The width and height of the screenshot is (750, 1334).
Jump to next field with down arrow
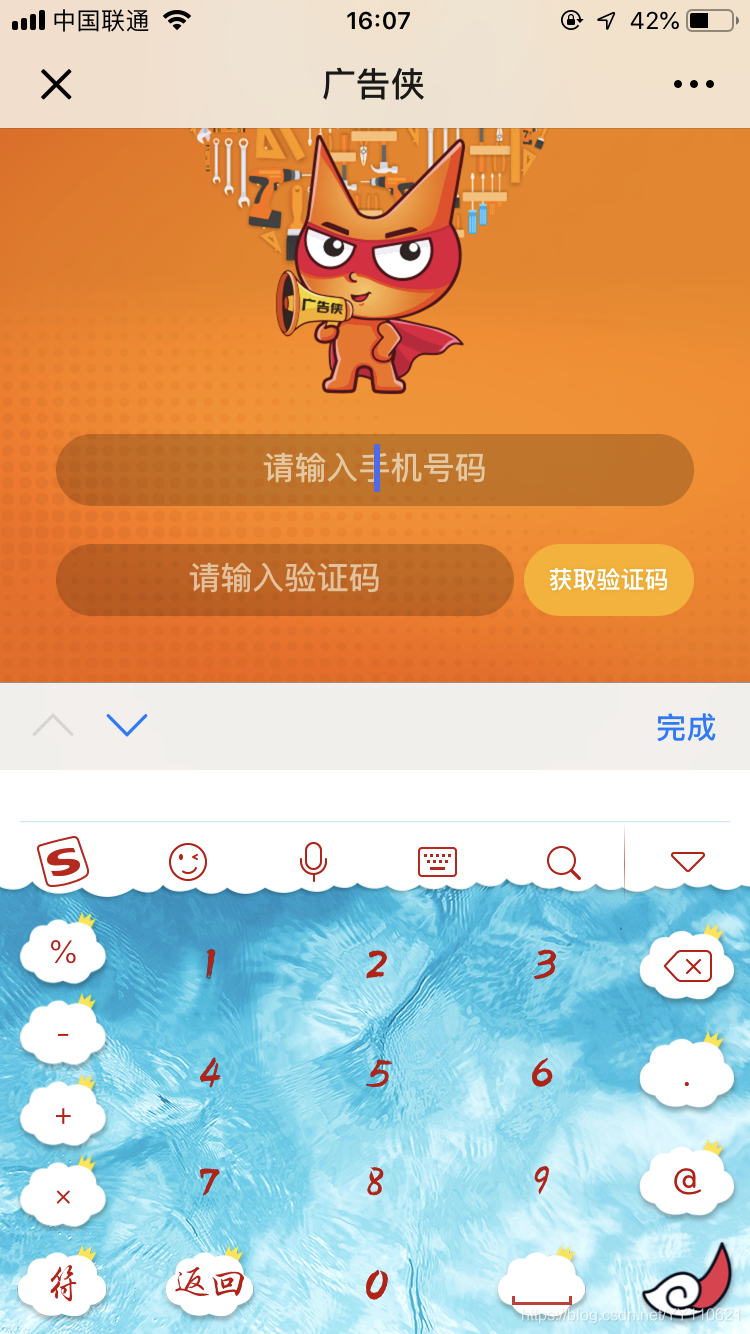pyautogui.click(x=127, y=725)
